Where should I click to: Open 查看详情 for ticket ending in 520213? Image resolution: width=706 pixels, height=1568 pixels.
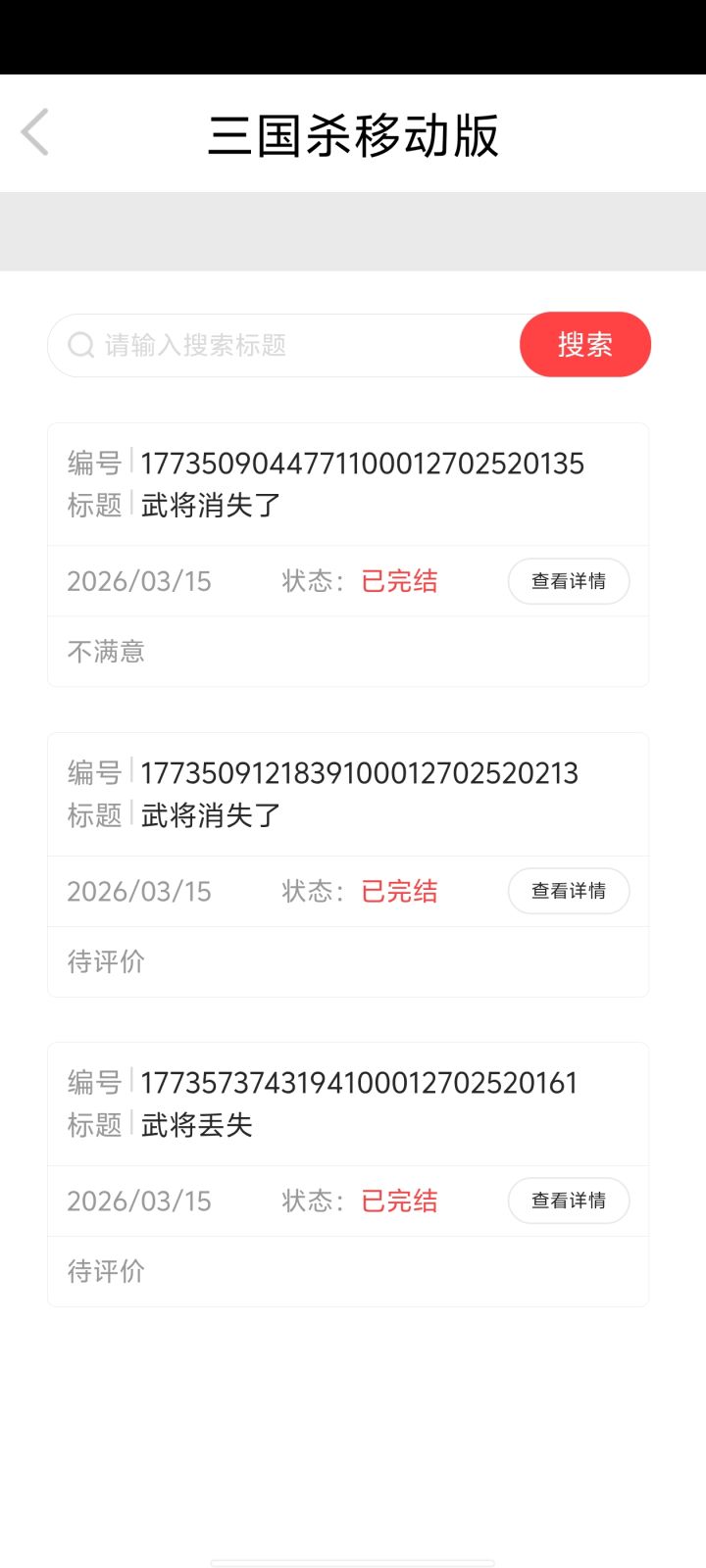569,891
